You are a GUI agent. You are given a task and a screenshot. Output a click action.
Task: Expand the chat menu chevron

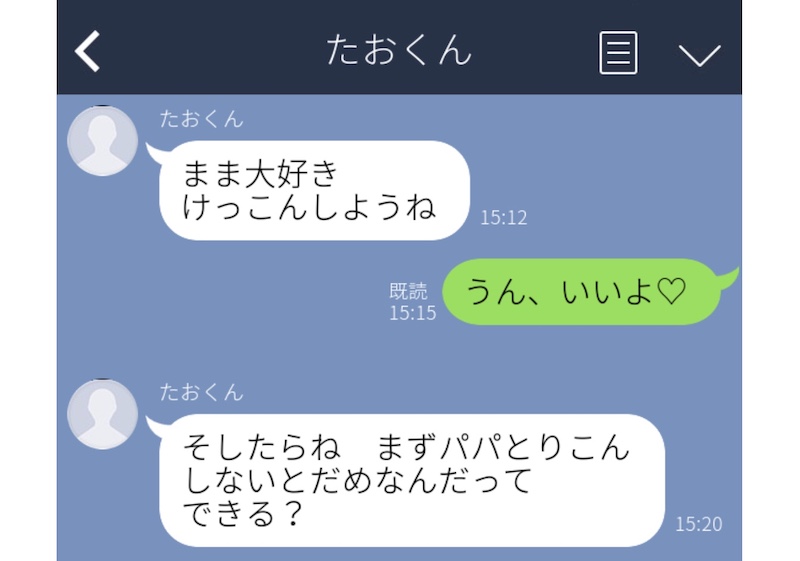coord(699,54)
